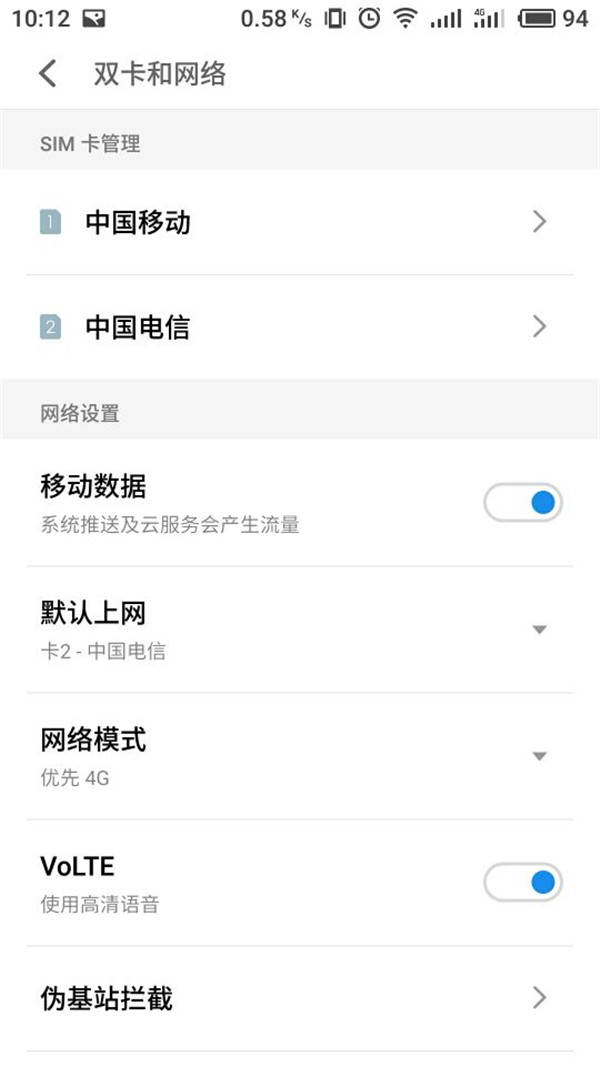Viewport: 600px width, 1066px height.
Task: Go back from 双卡和网络 screen
Action: pyautogui.click(x=47, y=74)
